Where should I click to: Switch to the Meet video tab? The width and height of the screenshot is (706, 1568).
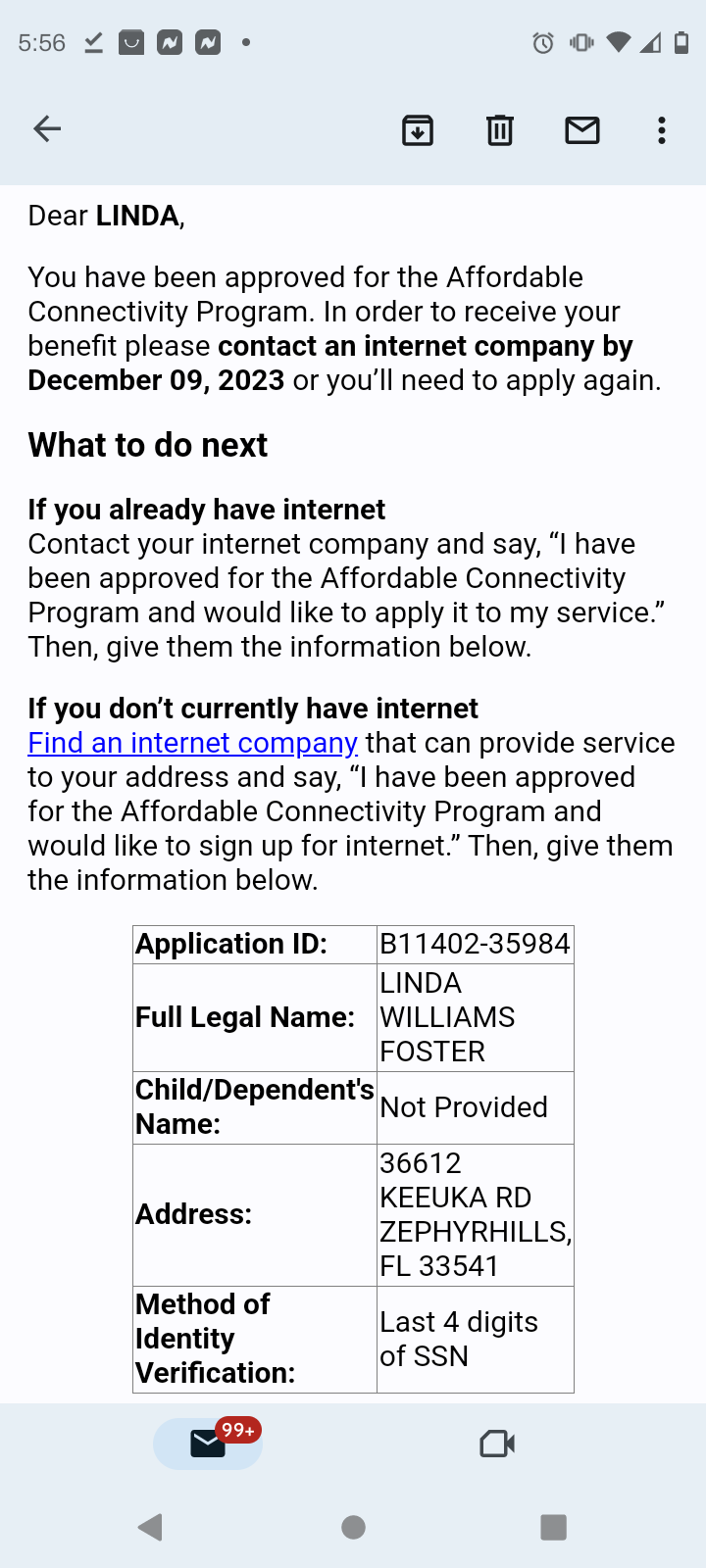[x=497, y=1444]
